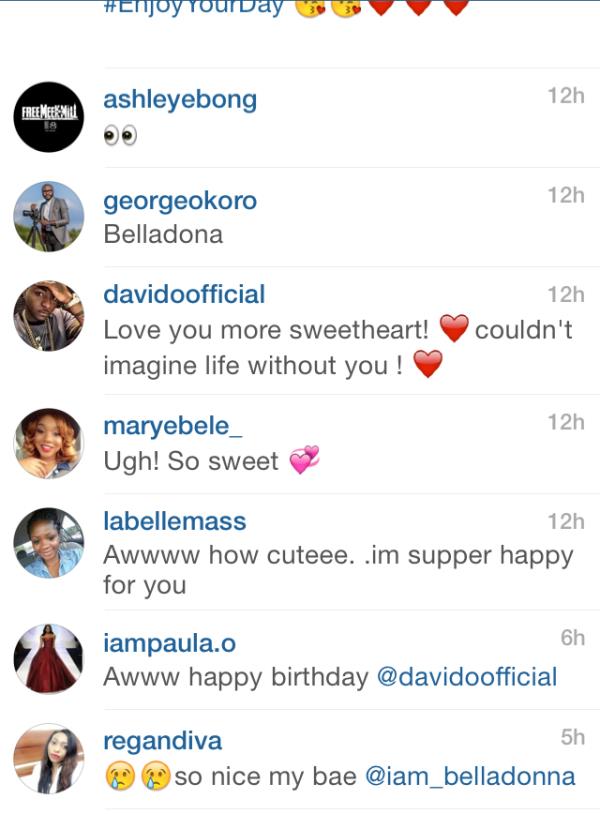Screen dimensions: 600x814
Task: Tap maryebele_'s profile picture
Action: coord(48,444)
